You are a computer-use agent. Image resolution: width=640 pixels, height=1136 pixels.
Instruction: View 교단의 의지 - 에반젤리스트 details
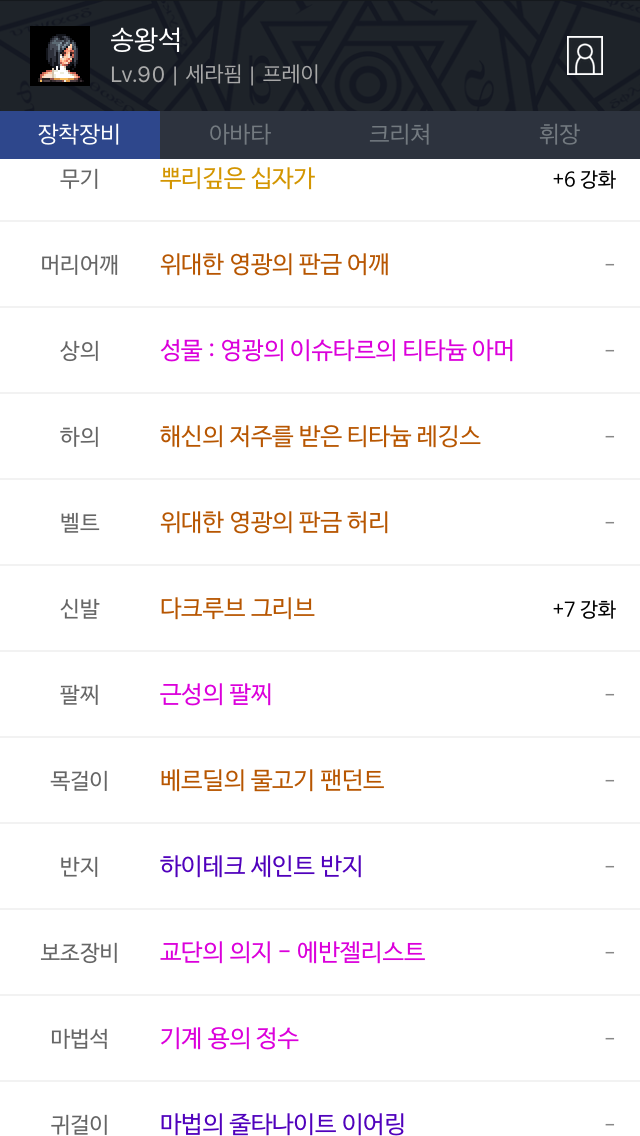tap(293, 952)
